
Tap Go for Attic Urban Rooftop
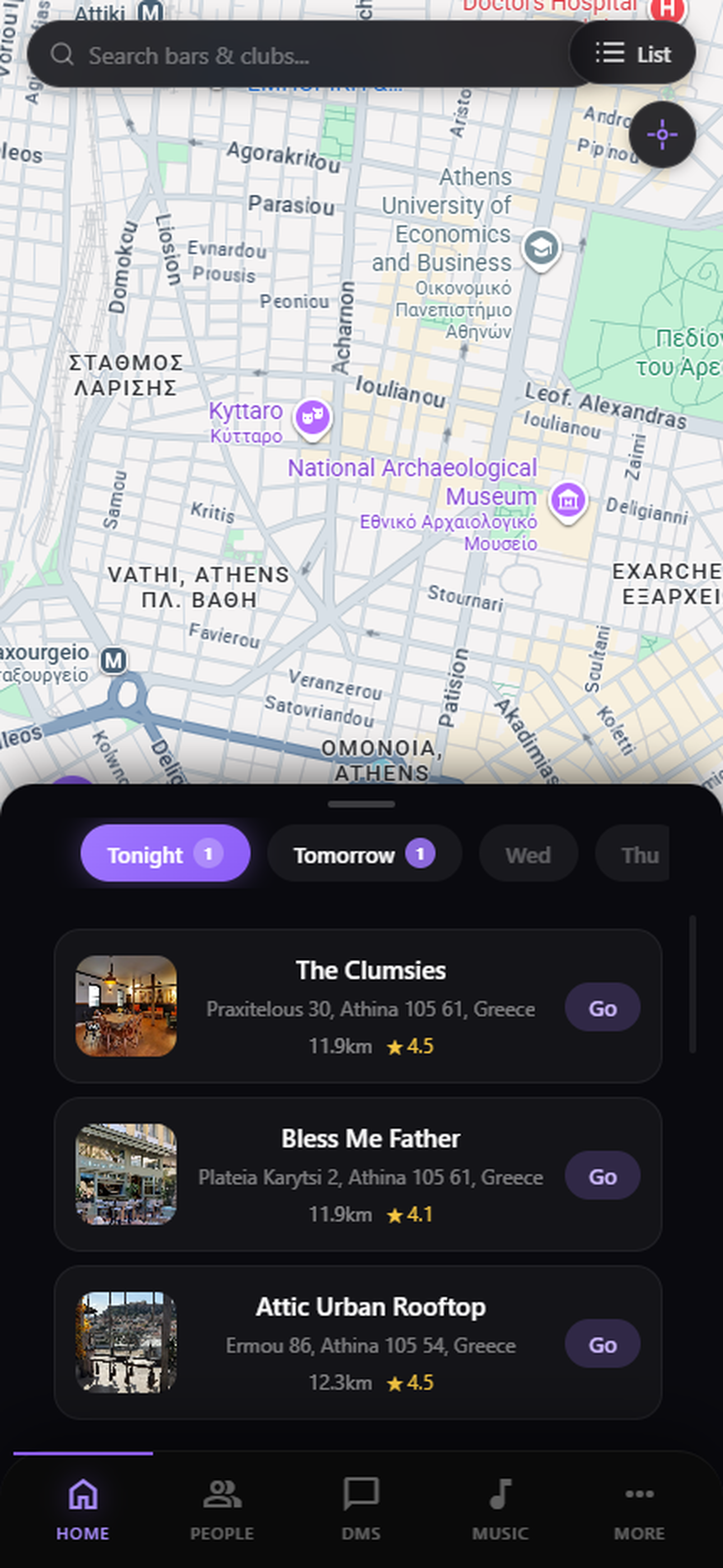point(602,1345)
